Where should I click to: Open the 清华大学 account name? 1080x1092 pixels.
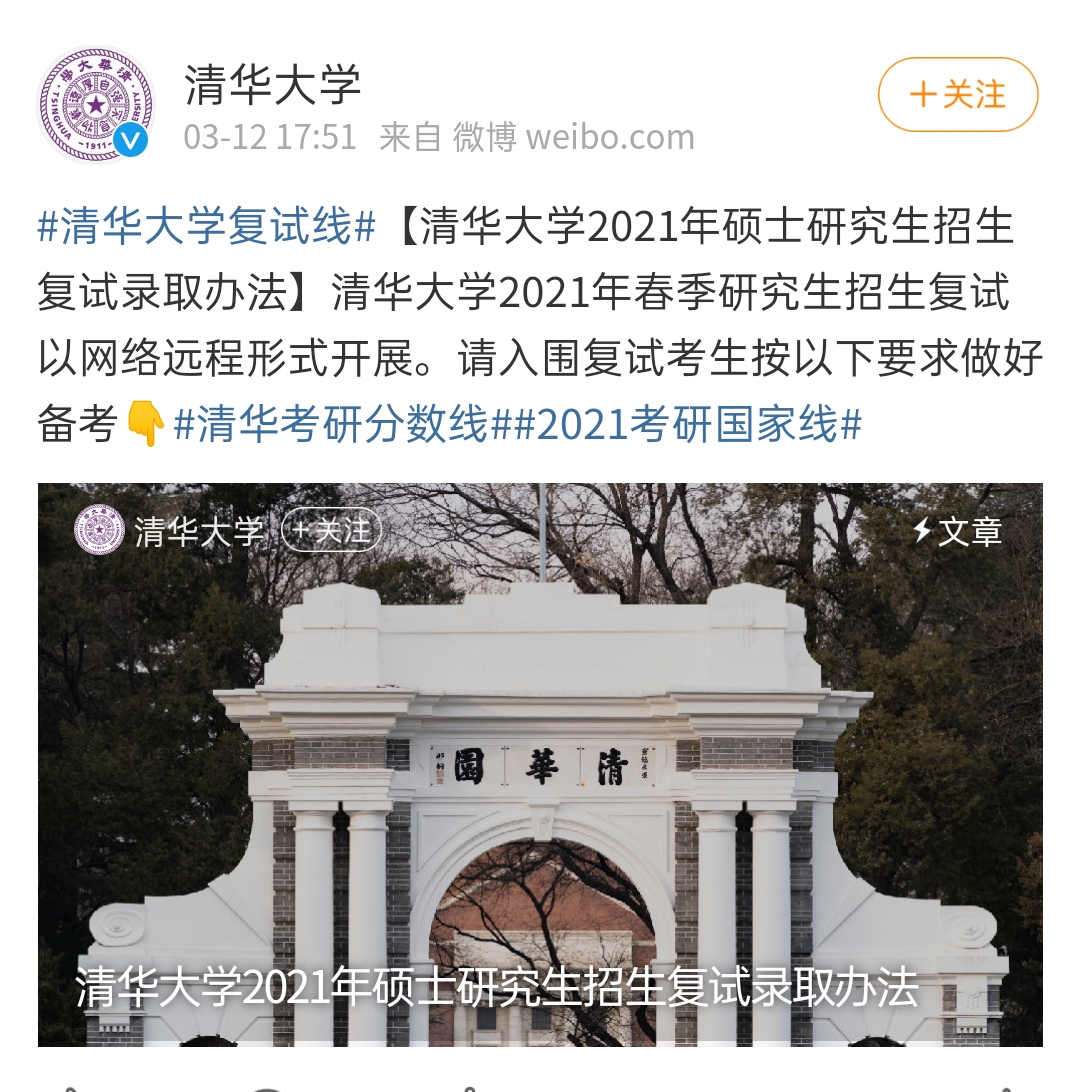coord(272,84)
